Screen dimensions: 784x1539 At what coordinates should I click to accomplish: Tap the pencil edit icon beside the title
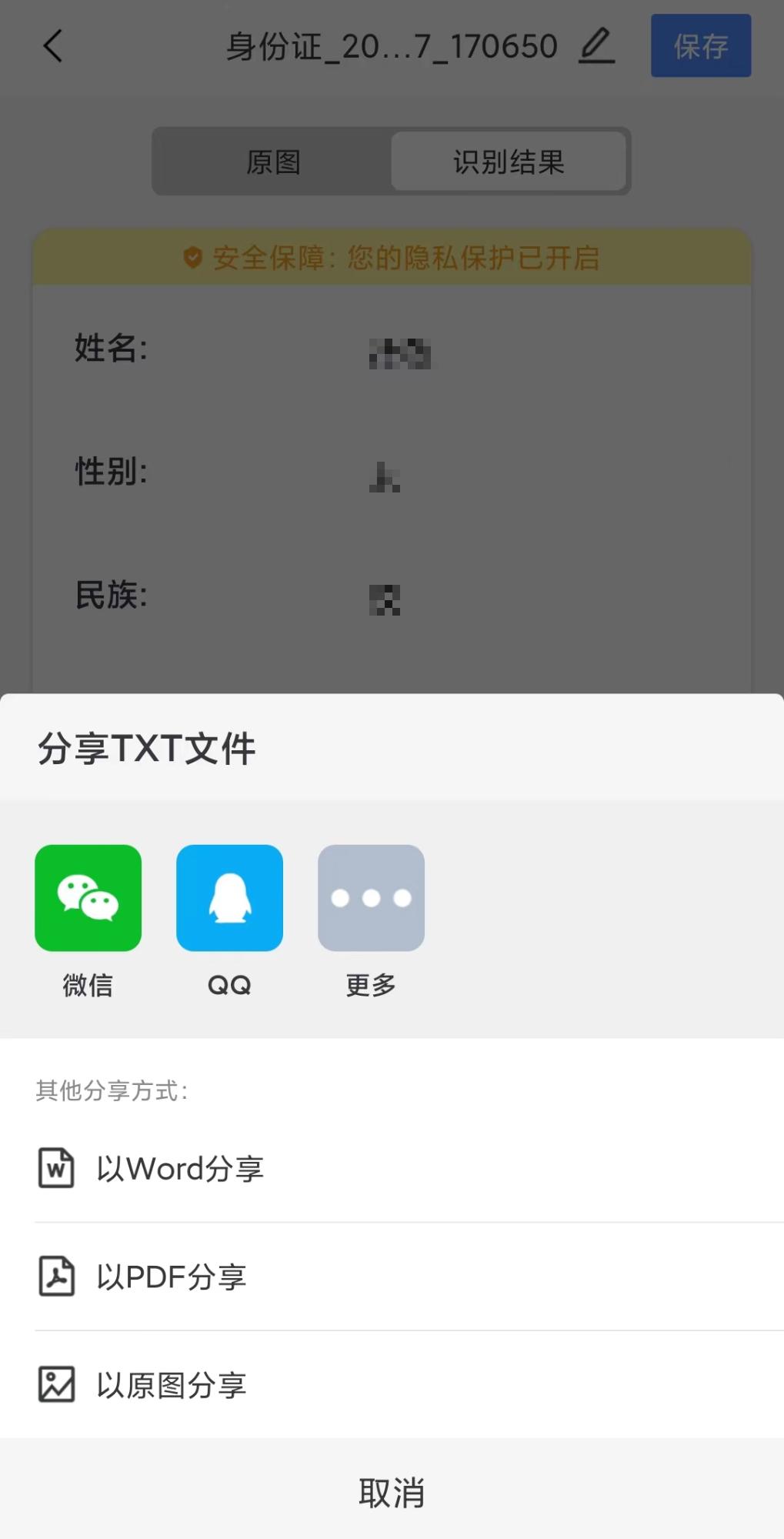tap(597, 45)
